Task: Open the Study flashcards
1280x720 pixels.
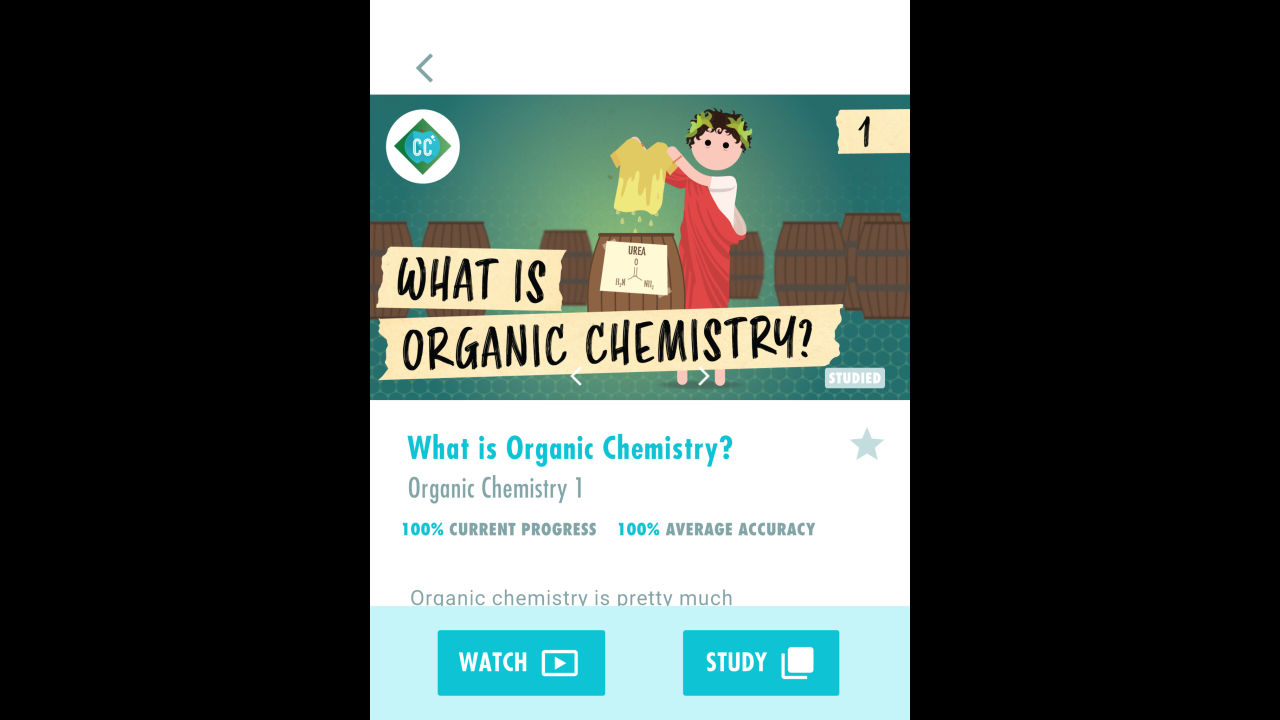Action: [x=760, y=662]
